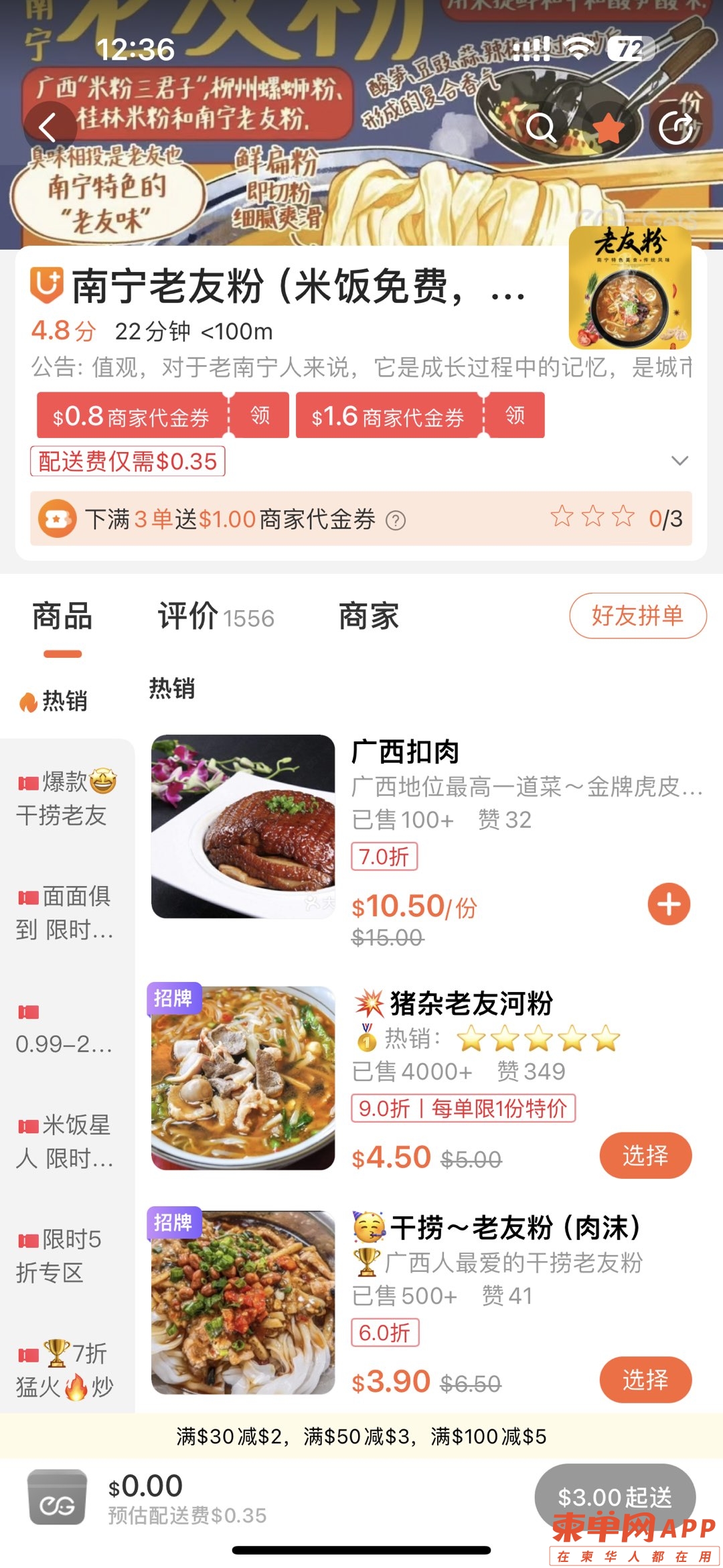Open the 广西扣肉 dish photo
The width and height of the screenshot is (723, 1568).
tap(243, 827)
